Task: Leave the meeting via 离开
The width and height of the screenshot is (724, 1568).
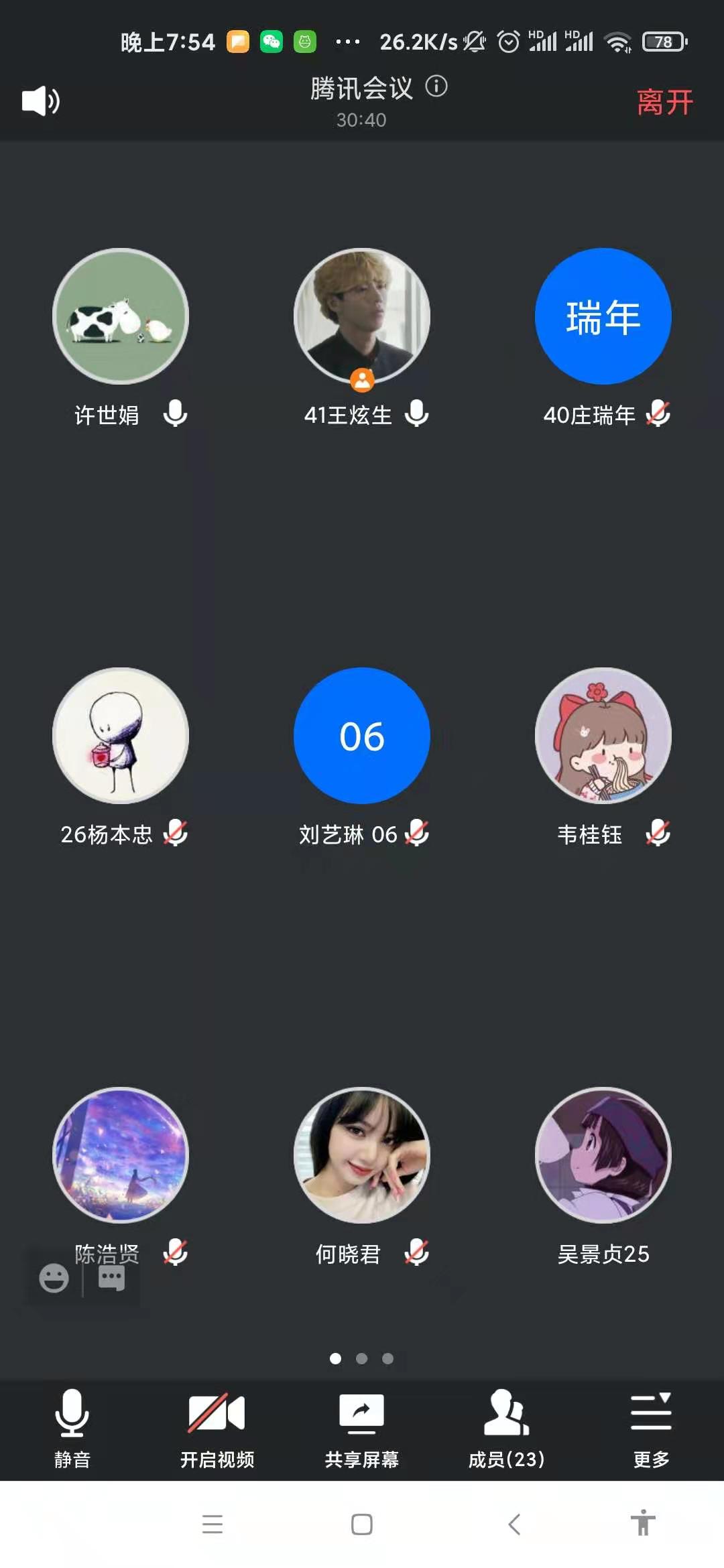Action: (664, 103)
